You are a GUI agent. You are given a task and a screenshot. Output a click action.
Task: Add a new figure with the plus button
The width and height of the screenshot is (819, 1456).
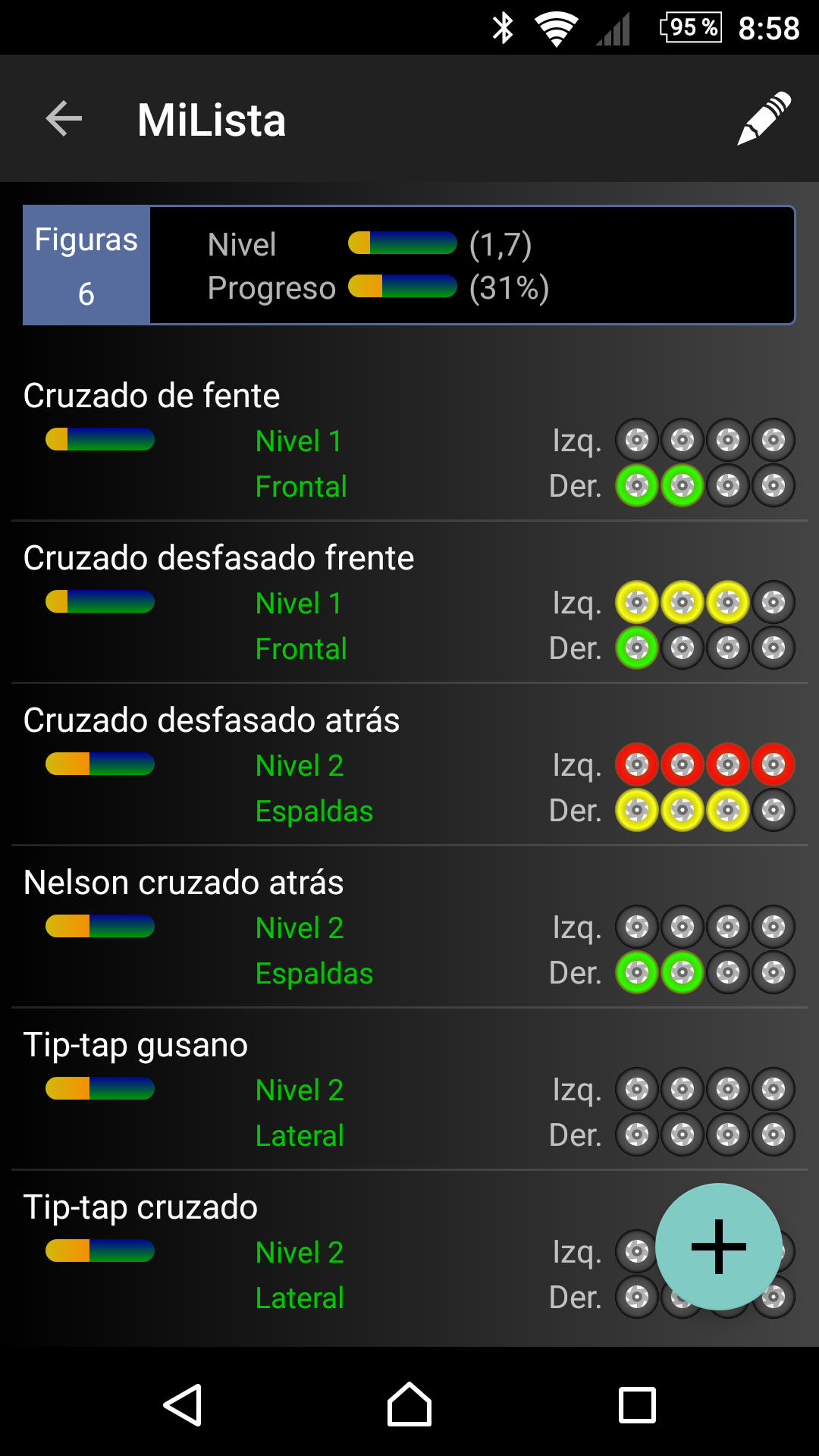pos(718,1246)
